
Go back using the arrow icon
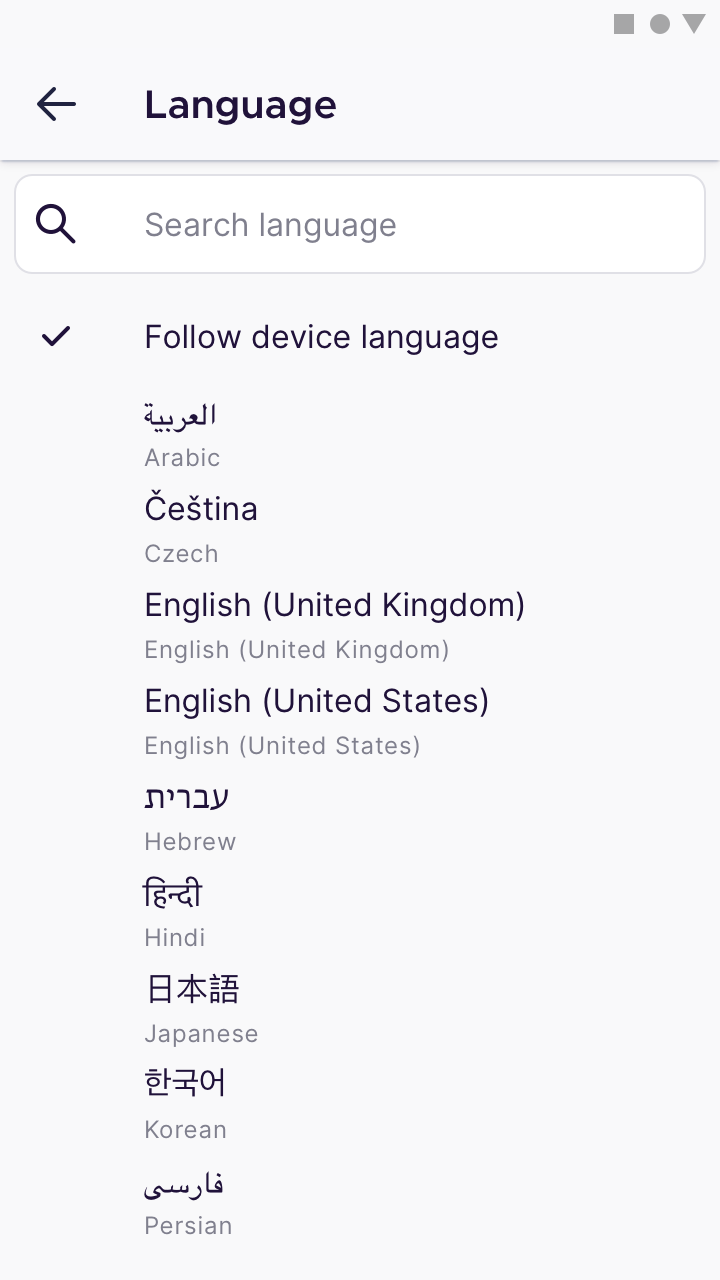56,104
